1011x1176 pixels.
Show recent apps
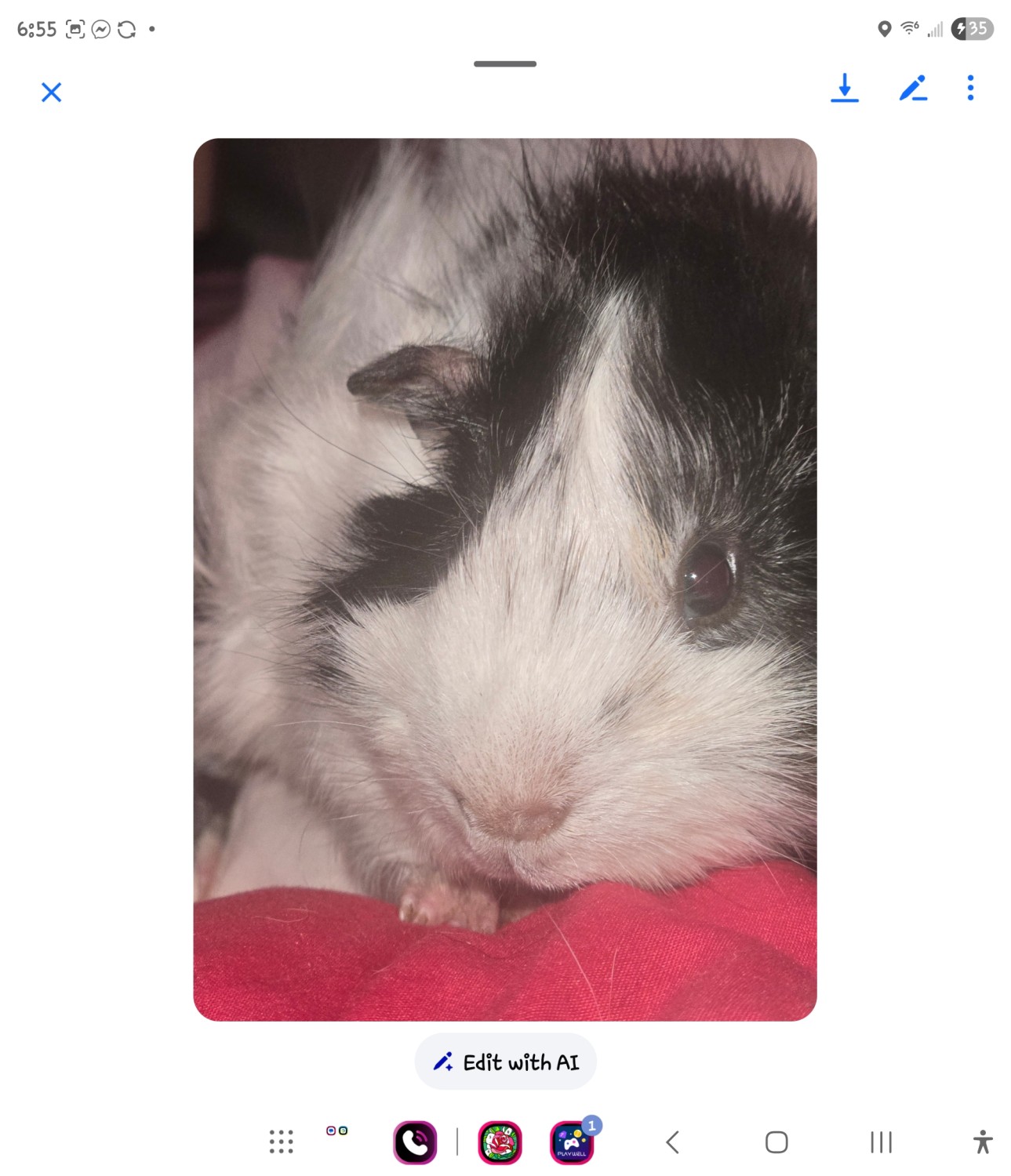coord(881,1142)
